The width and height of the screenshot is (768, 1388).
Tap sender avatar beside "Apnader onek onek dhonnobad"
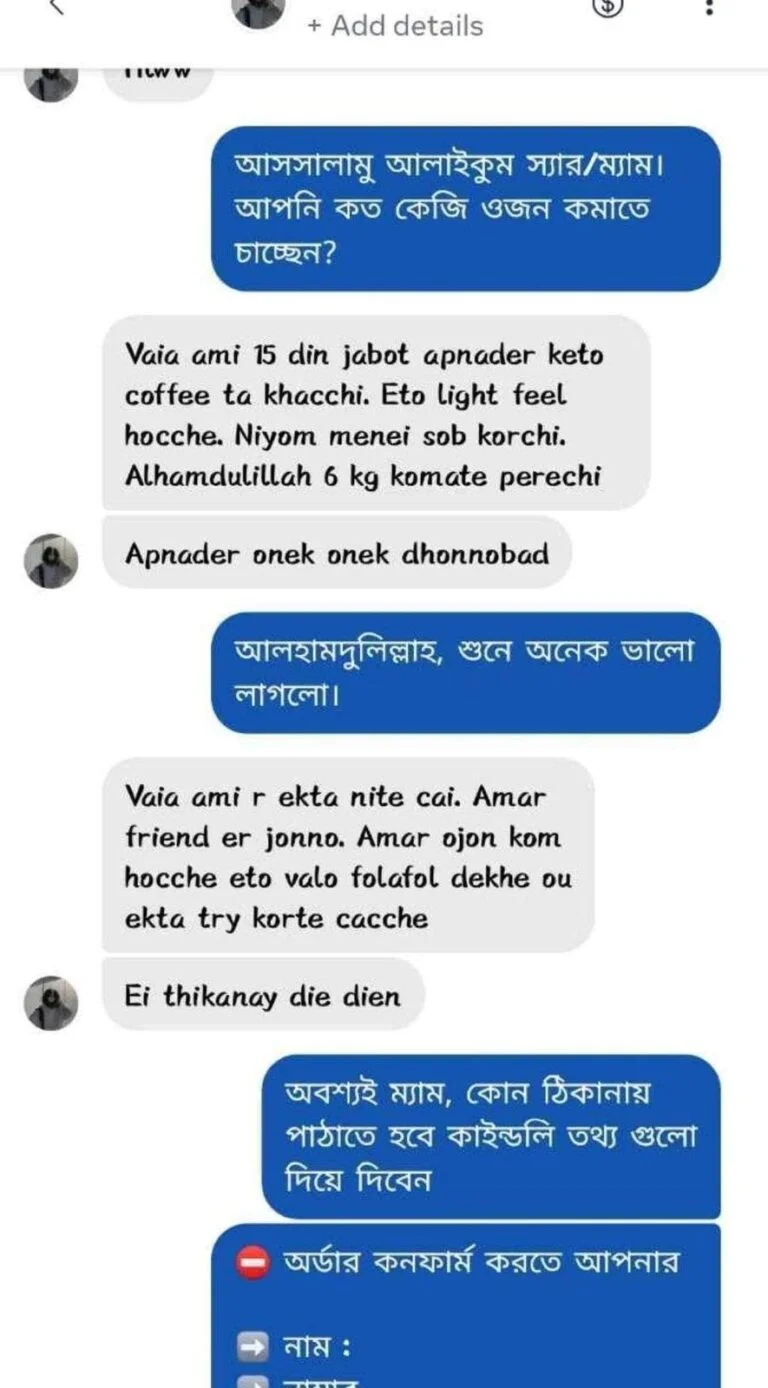coord(51,561)
